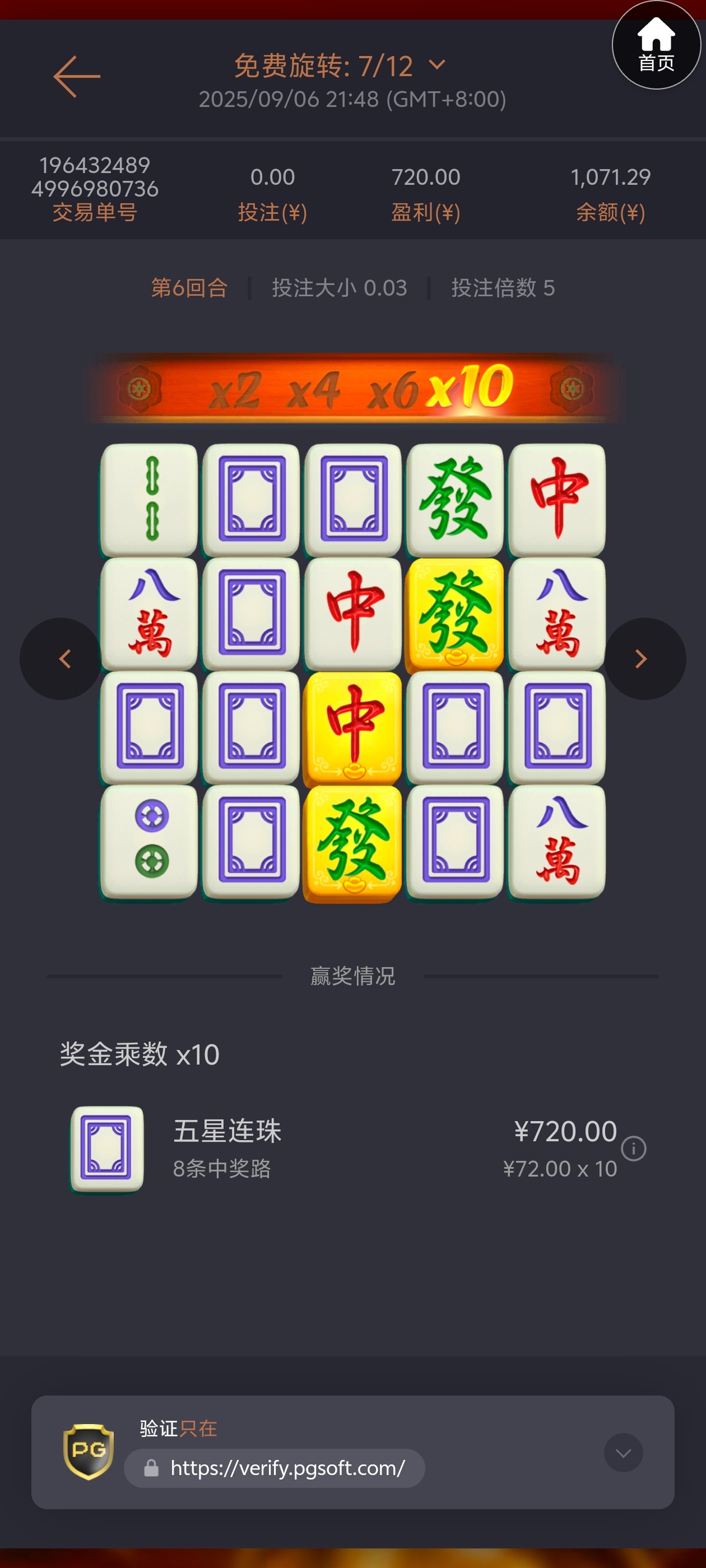Go back using the top-left arrow
Viewport: 706px width, 1568px height.
(77, 77)
